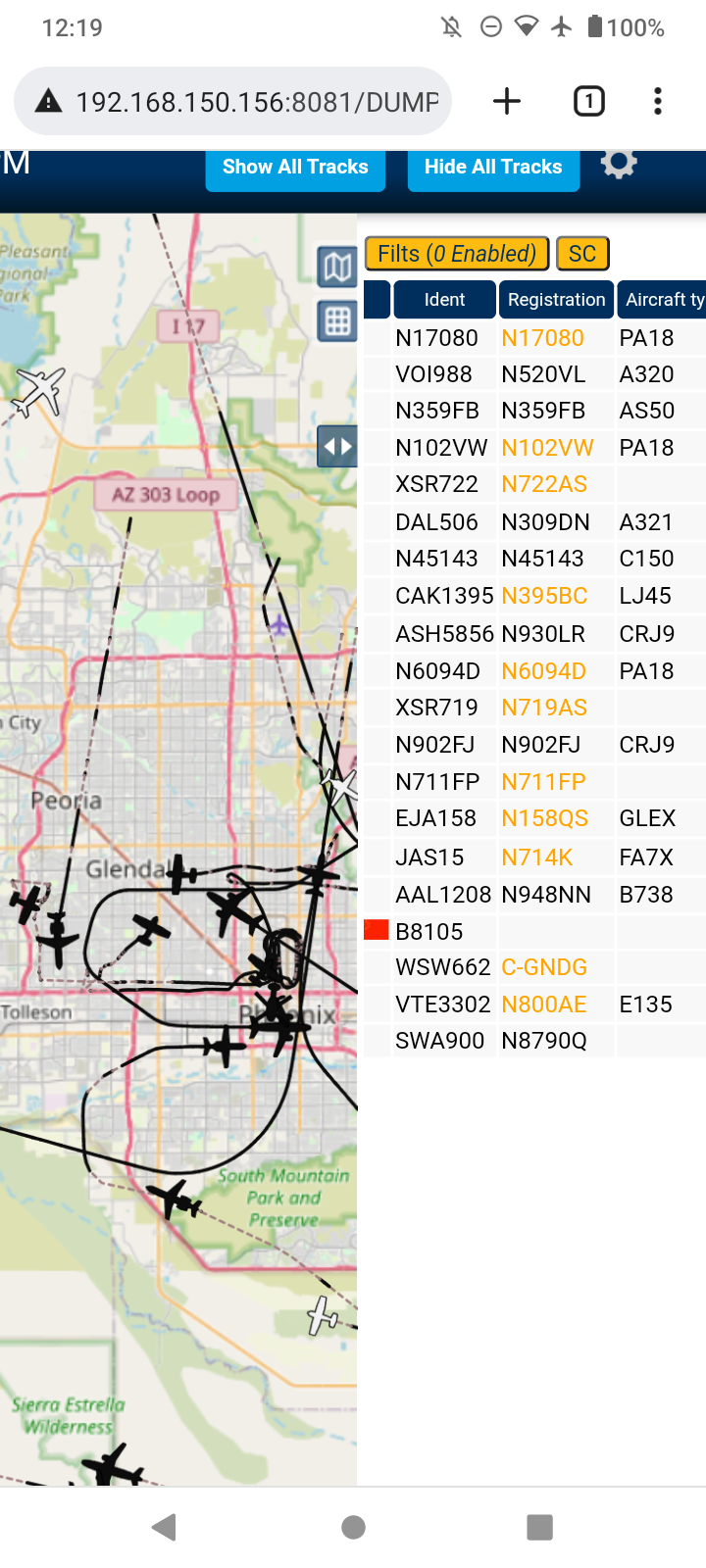Tap the browser address bar

coord(233,101)
